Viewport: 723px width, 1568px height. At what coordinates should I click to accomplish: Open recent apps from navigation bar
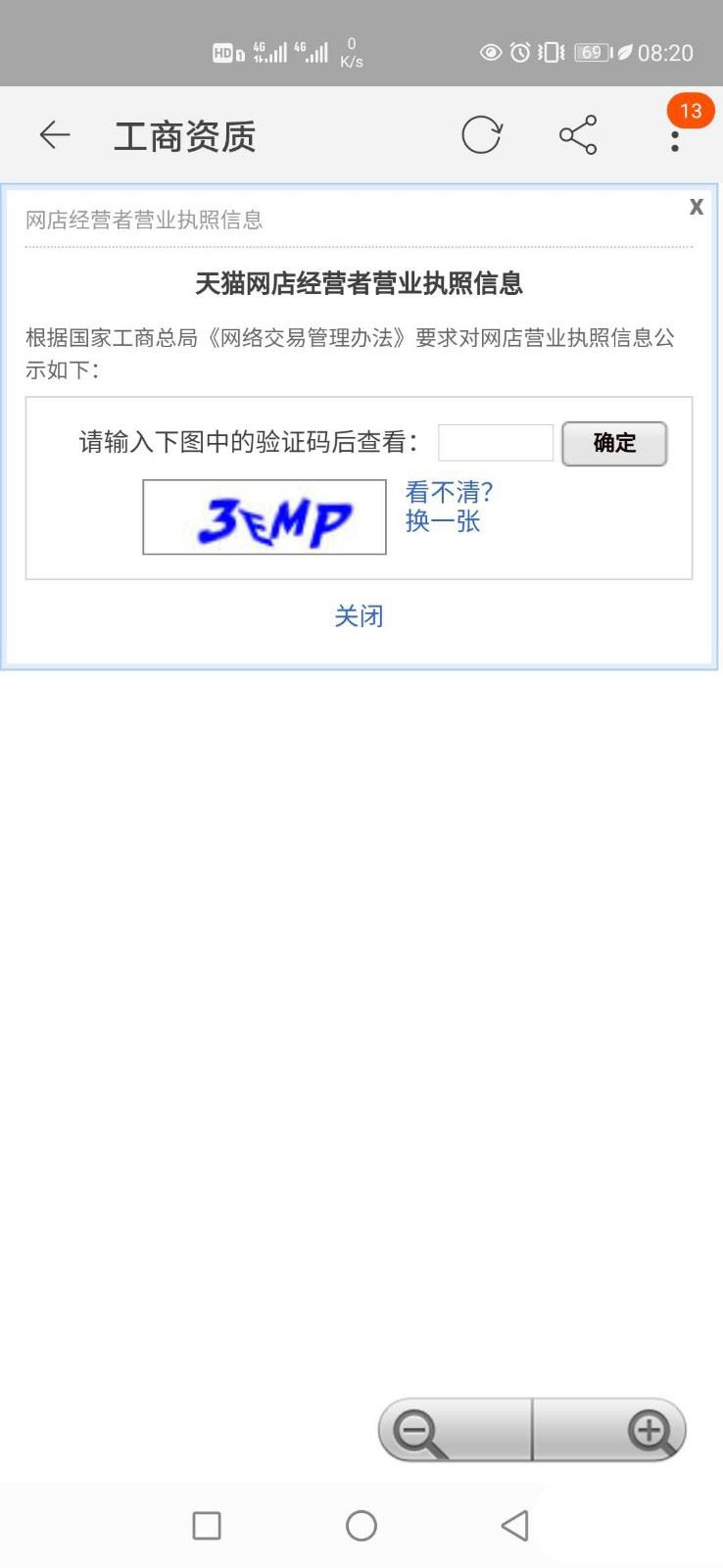coord(207,1525)
